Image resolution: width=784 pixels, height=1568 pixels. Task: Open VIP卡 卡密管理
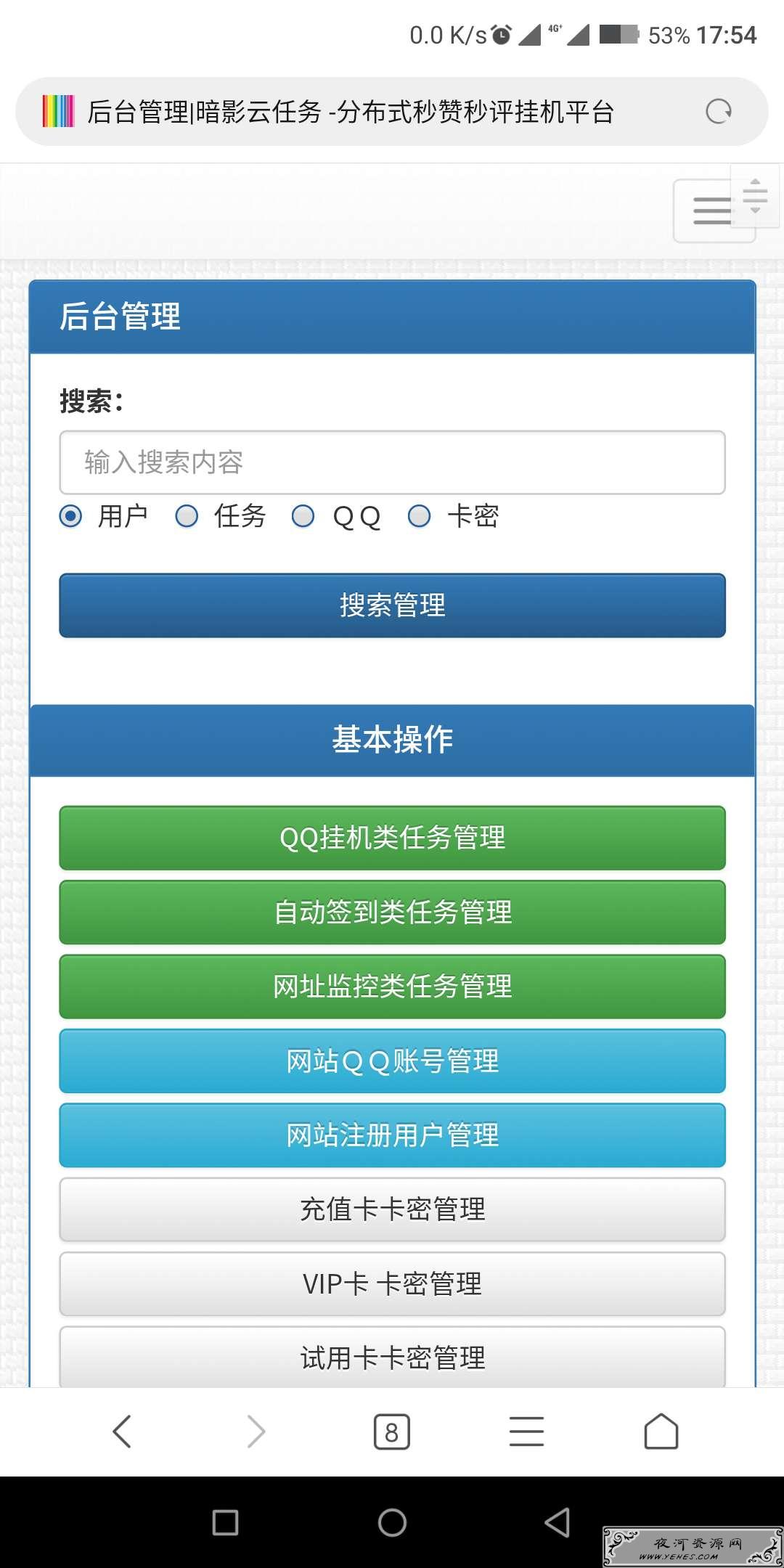[392, 1284]
